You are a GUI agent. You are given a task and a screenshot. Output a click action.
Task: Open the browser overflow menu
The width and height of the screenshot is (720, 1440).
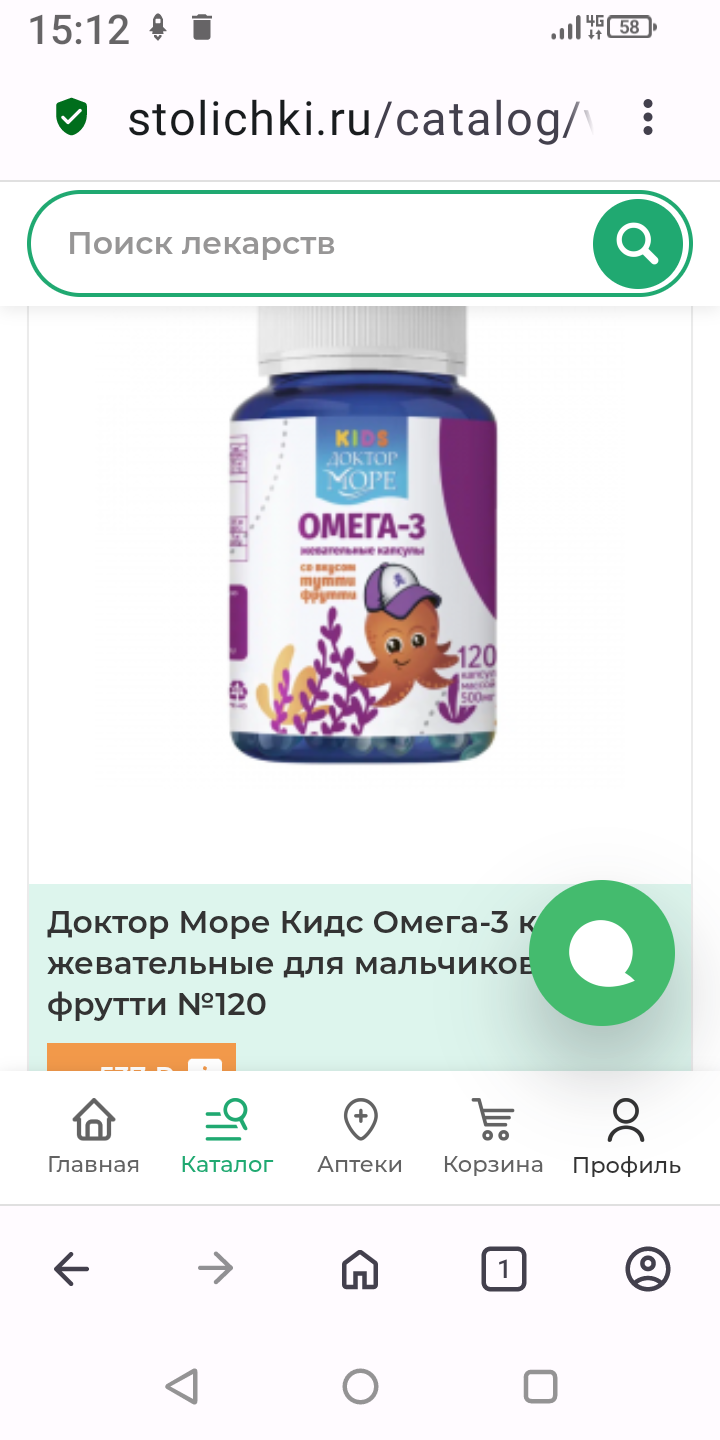[648, 118]
